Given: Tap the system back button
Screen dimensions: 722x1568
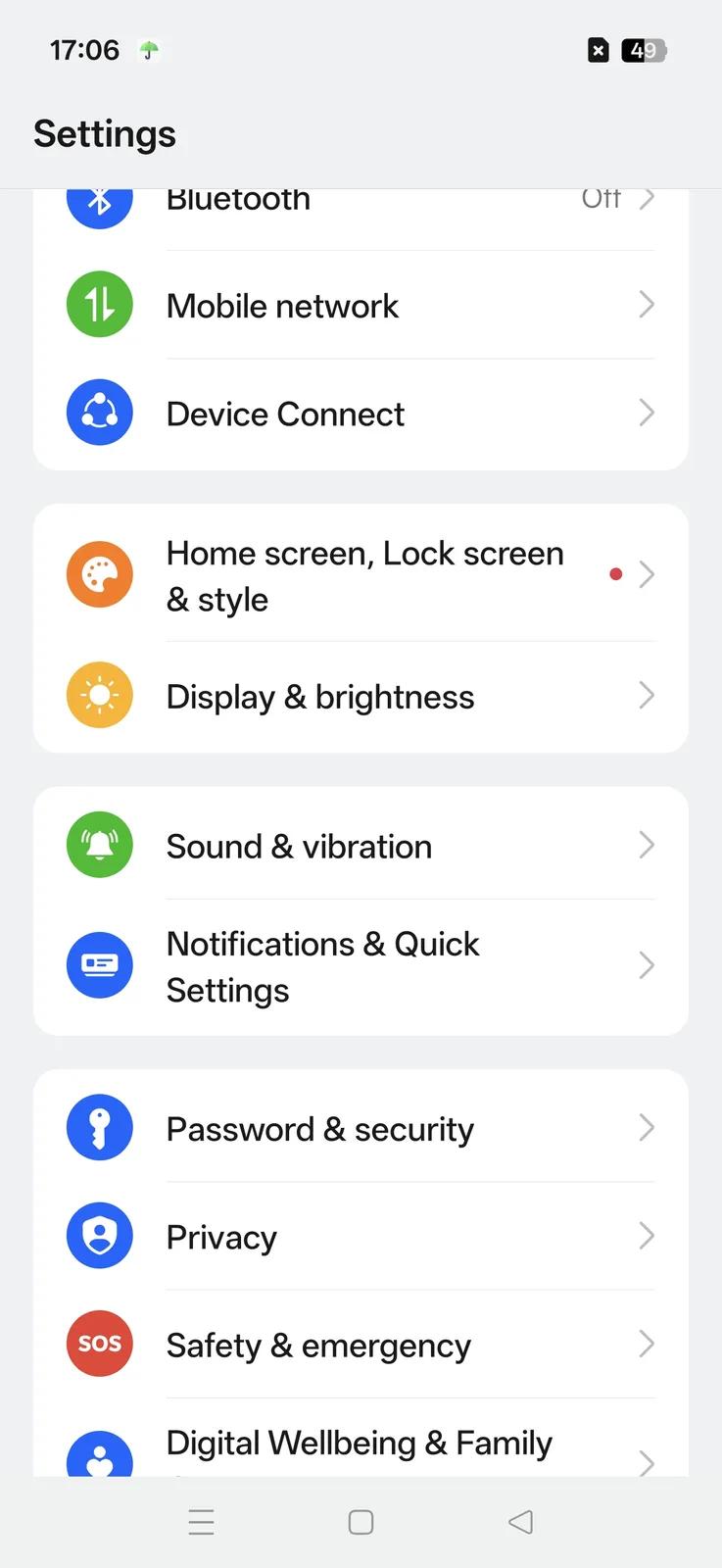Looking at the screenshot, I should click(x=520, y=1522).
